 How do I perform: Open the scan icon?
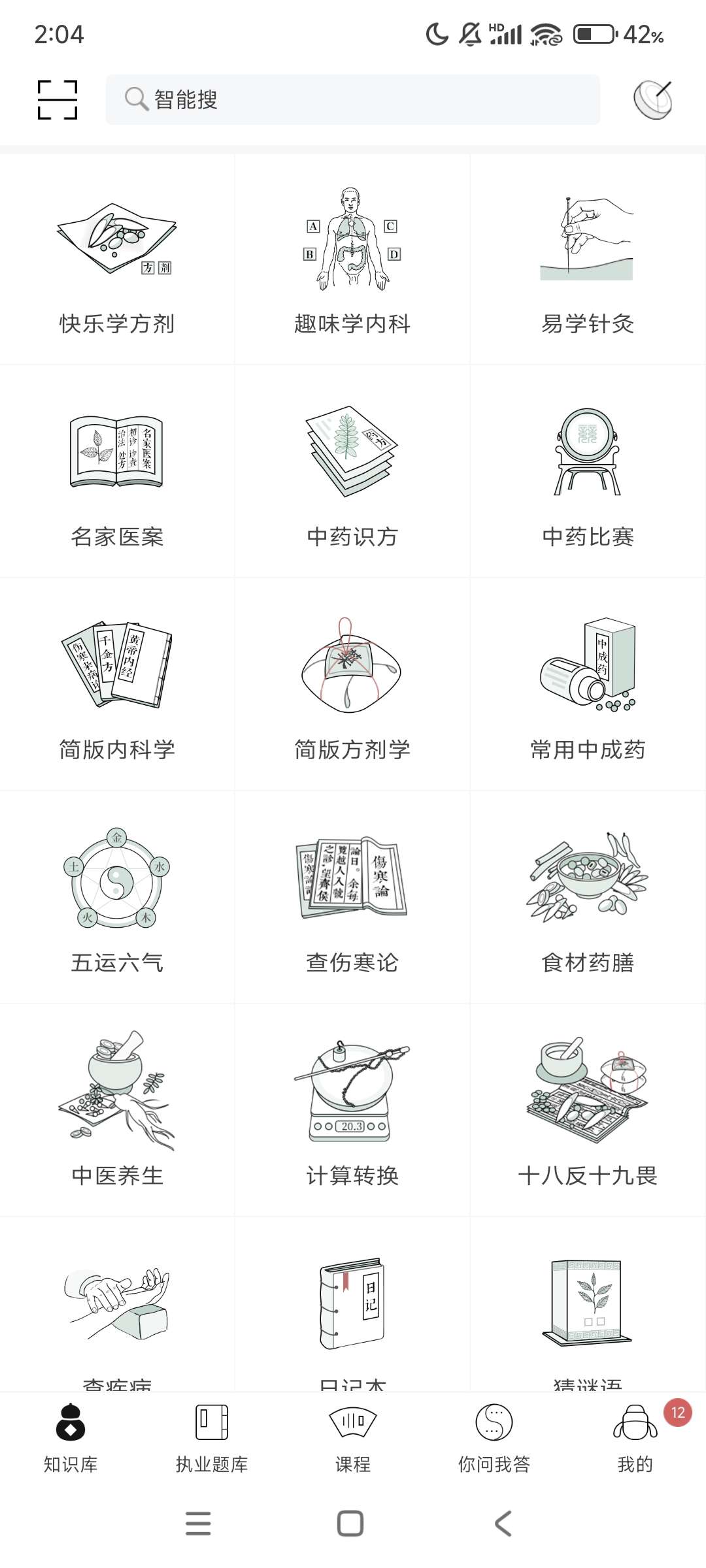(x=58, y=100)
